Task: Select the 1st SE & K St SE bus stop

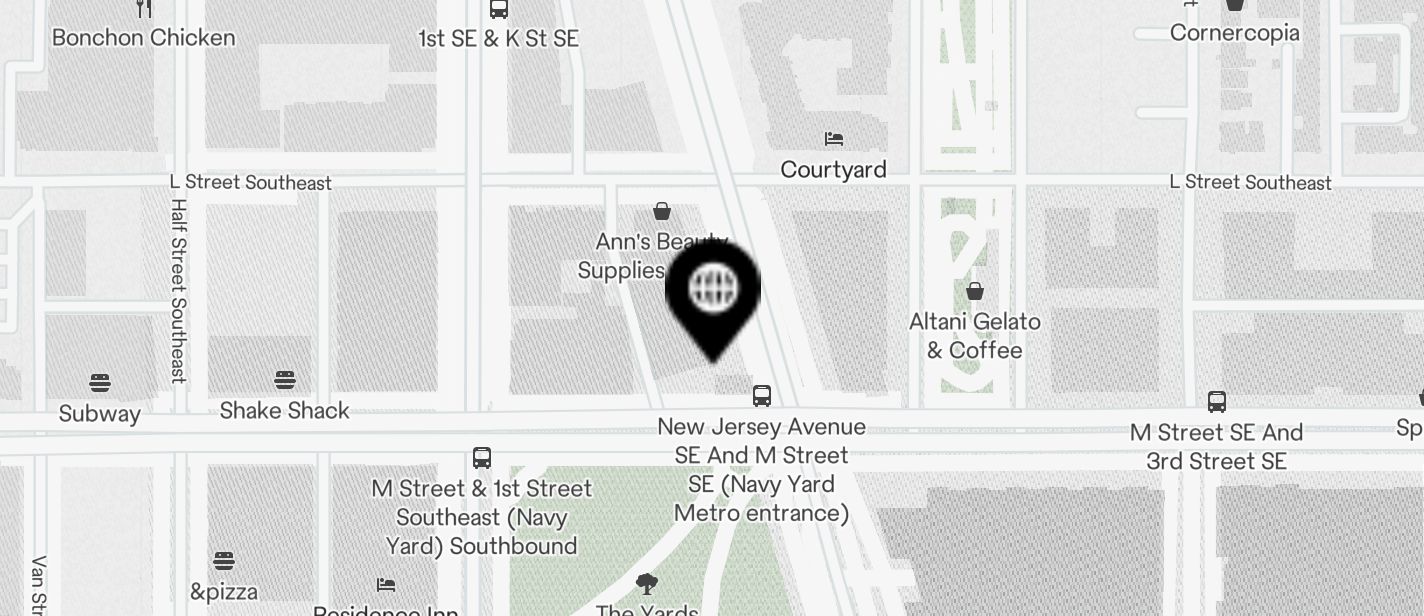Action: click(x=499, y=10)
